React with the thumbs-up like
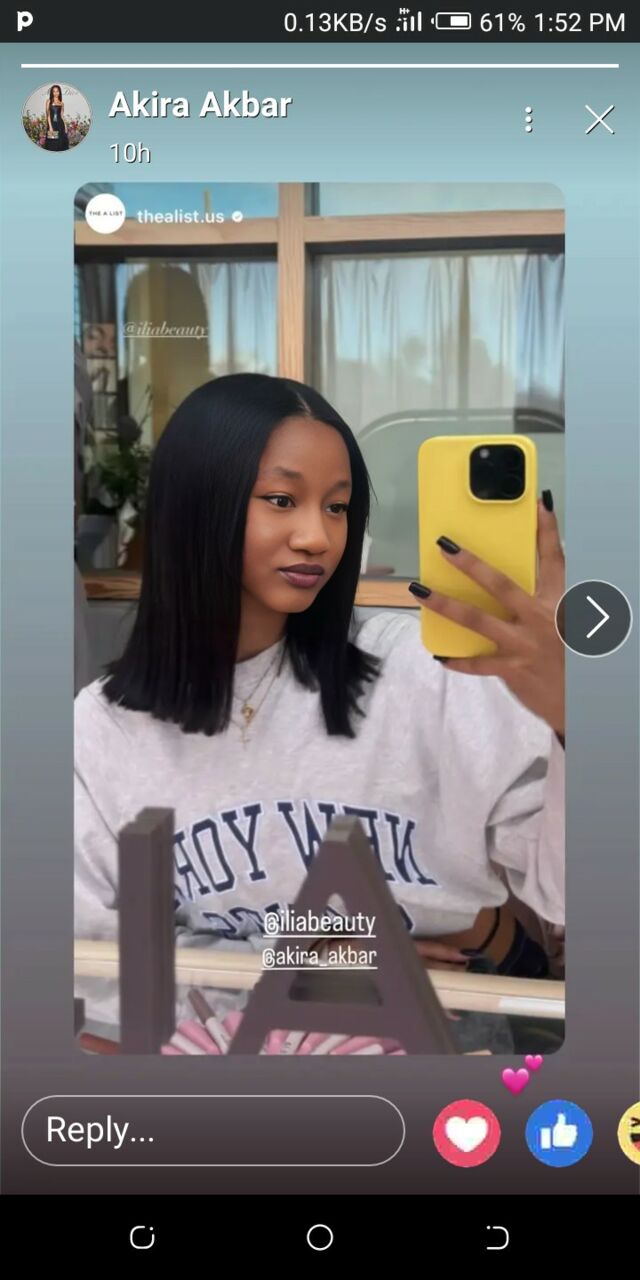Image resolution: width=640 pixels, height=1280 pixels. coord(559,1133)
